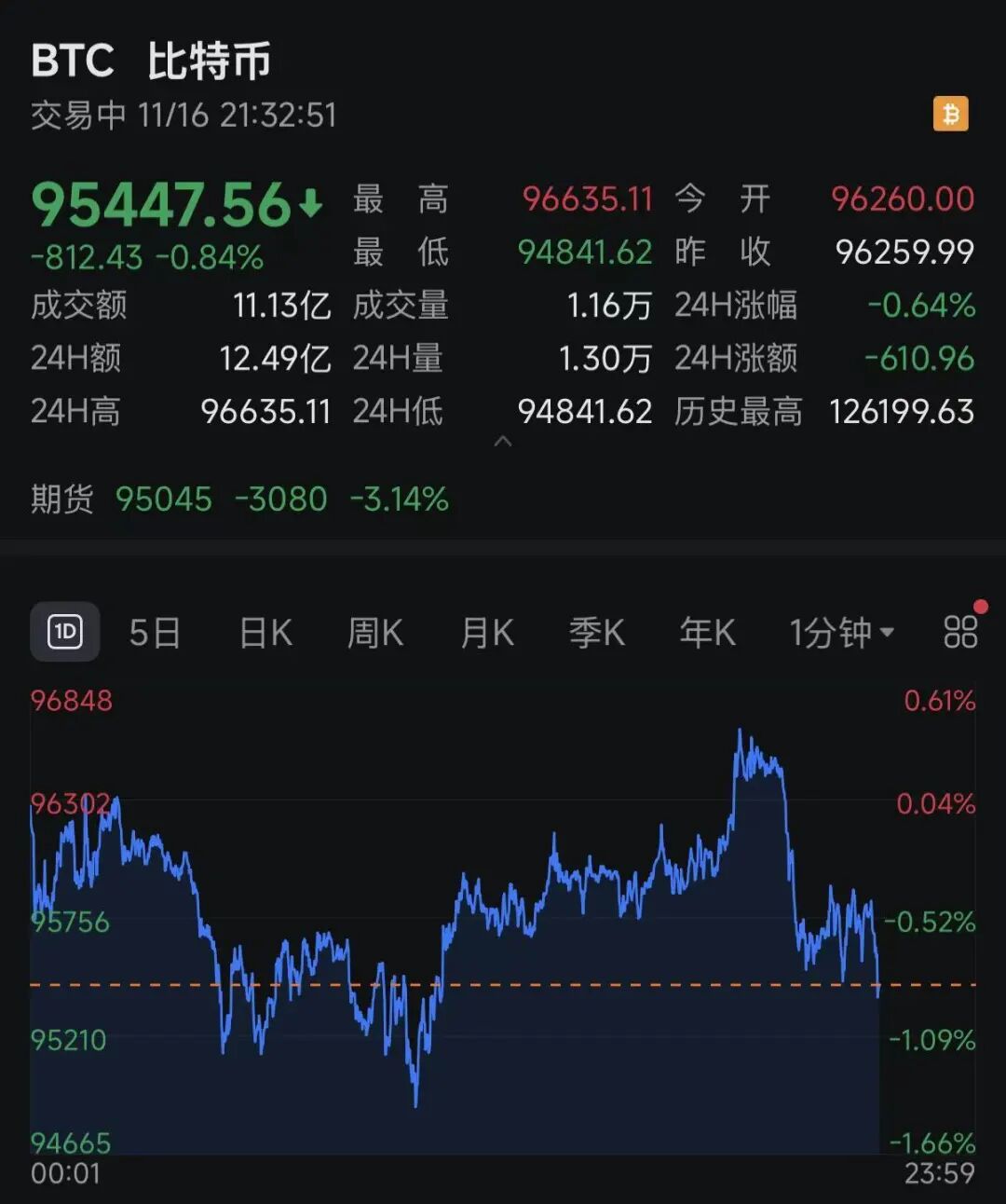Select the 1D intraday chart tab
Viewport: 1006px width, 1204px height.
coord(65,633)
